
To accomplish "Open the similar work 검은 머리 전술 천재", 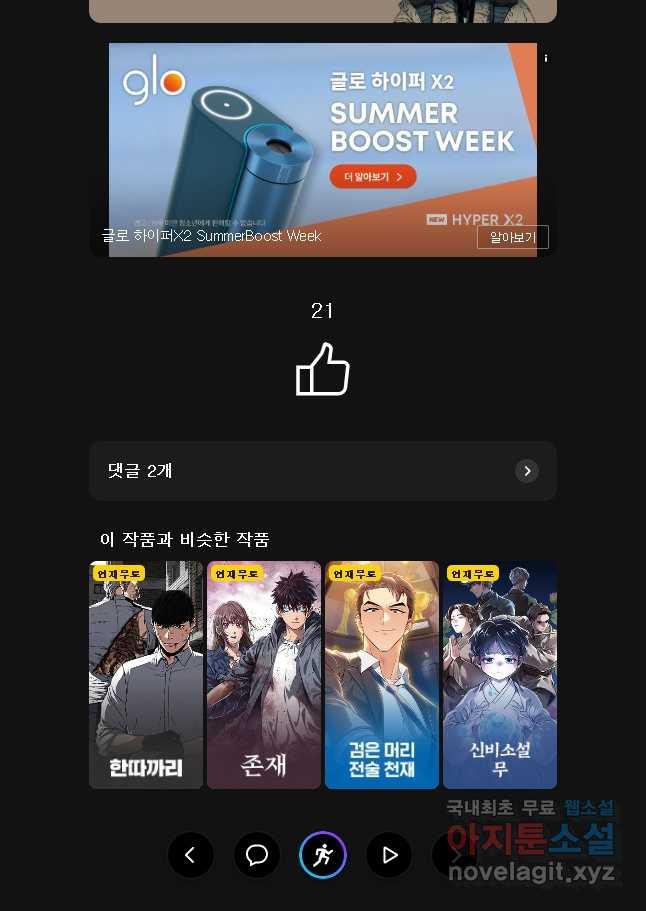I will pos(382,675).
